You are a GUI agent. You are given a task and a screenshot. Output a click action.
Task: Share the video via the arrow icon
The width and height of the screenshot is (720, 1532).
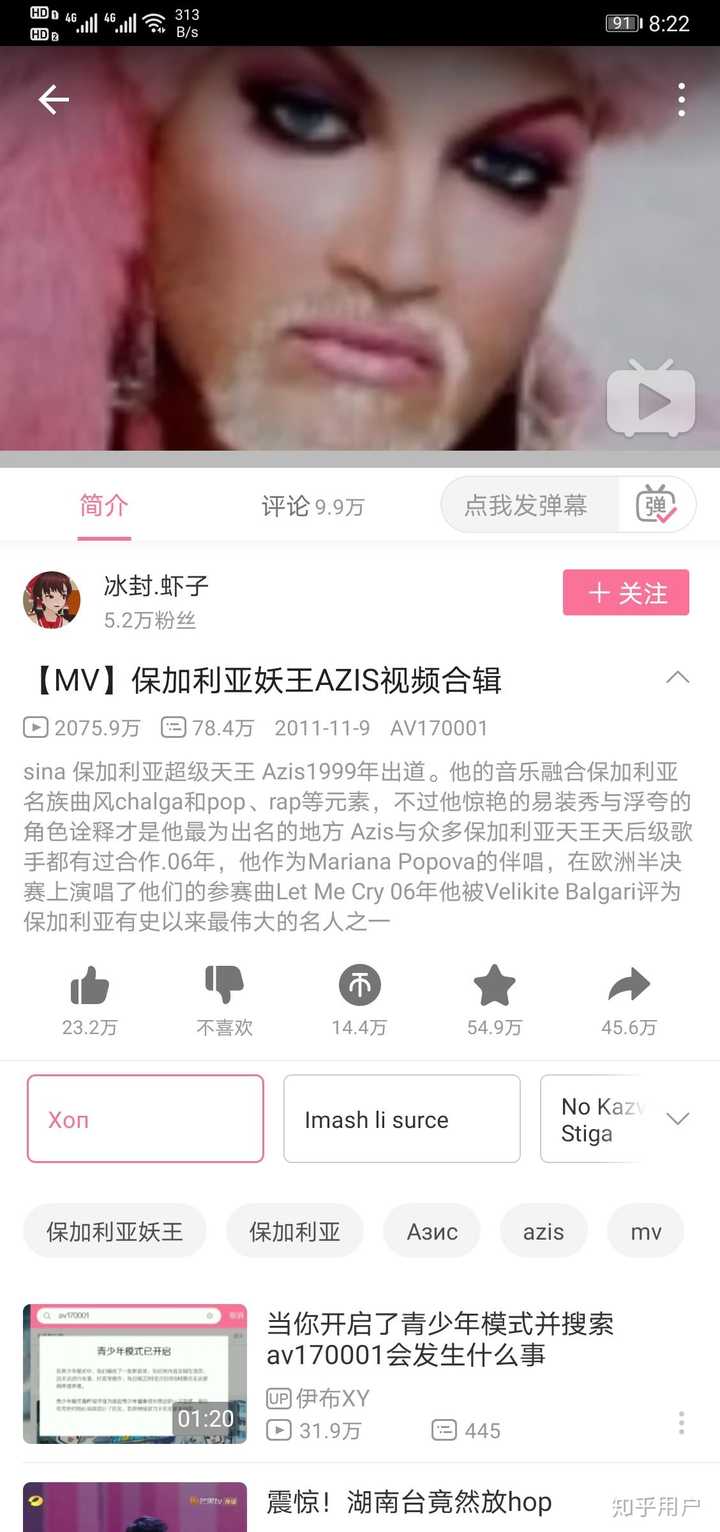click(x=628, y=986)
